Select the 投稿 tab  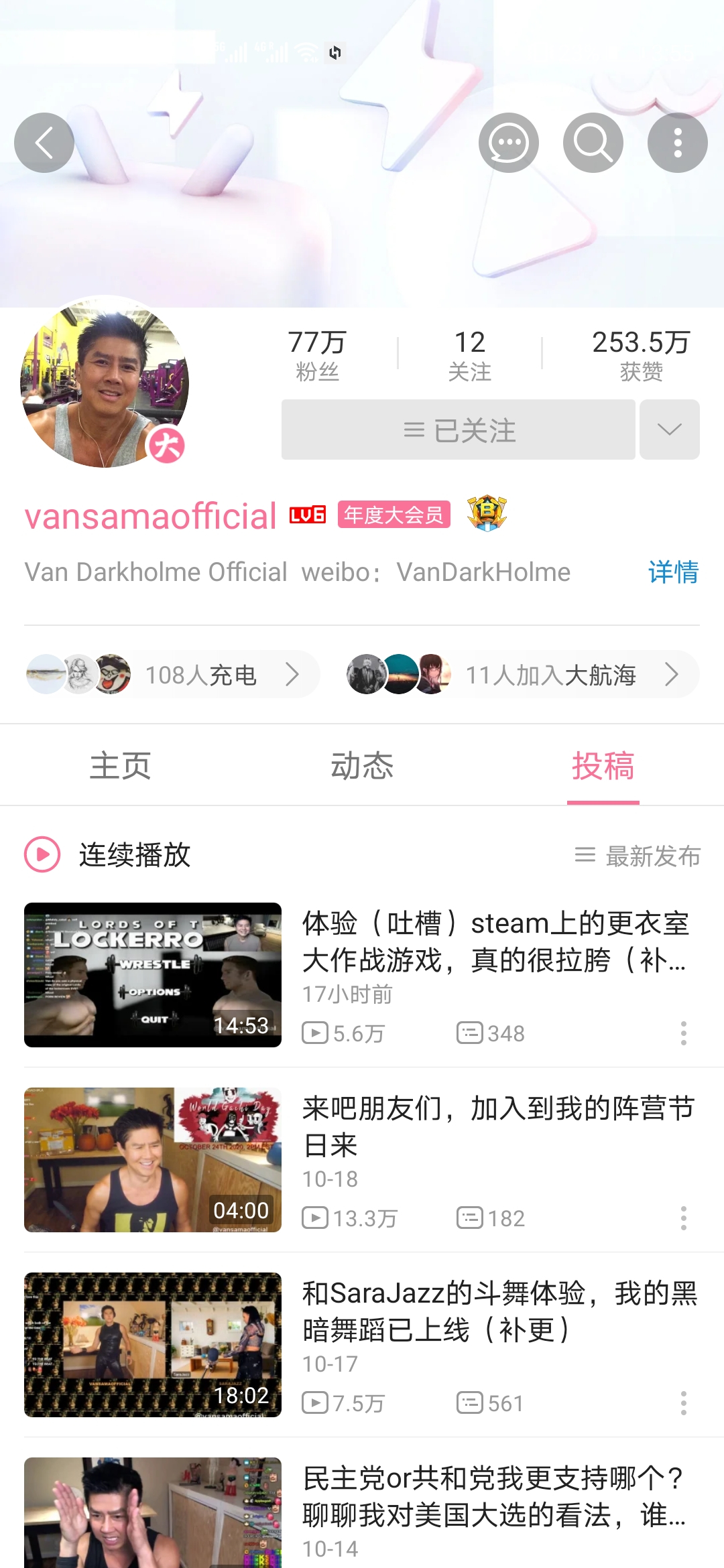[x=603, y=766]
